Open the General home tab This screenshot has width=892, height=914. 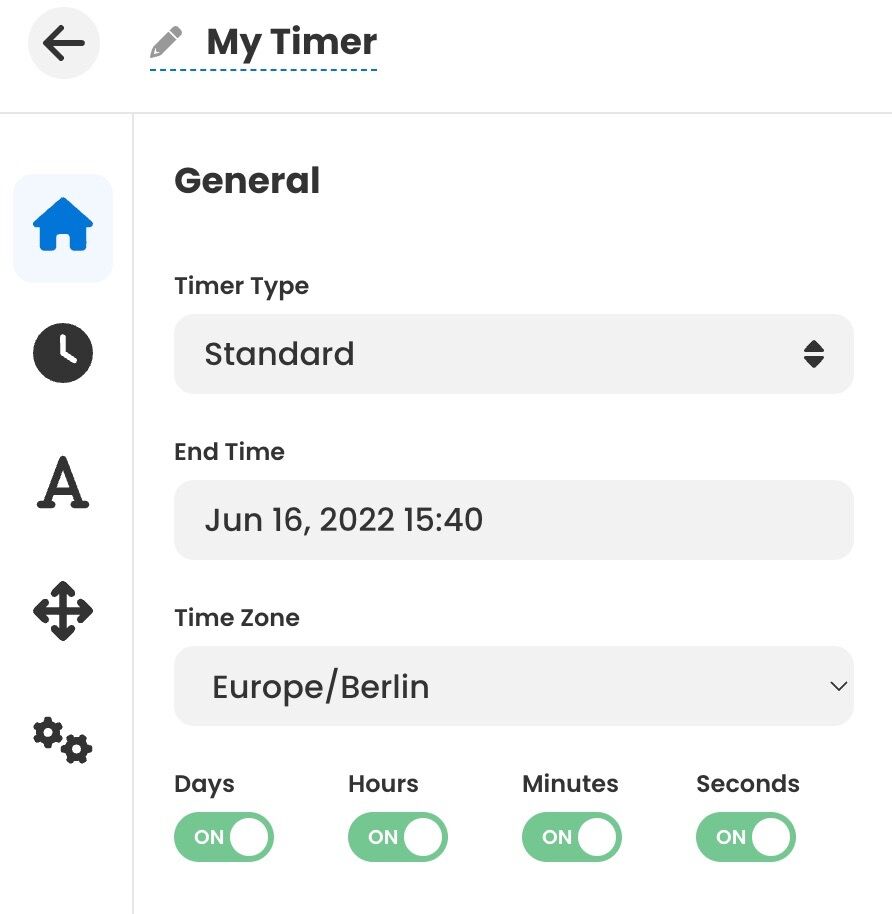[63, 228]
